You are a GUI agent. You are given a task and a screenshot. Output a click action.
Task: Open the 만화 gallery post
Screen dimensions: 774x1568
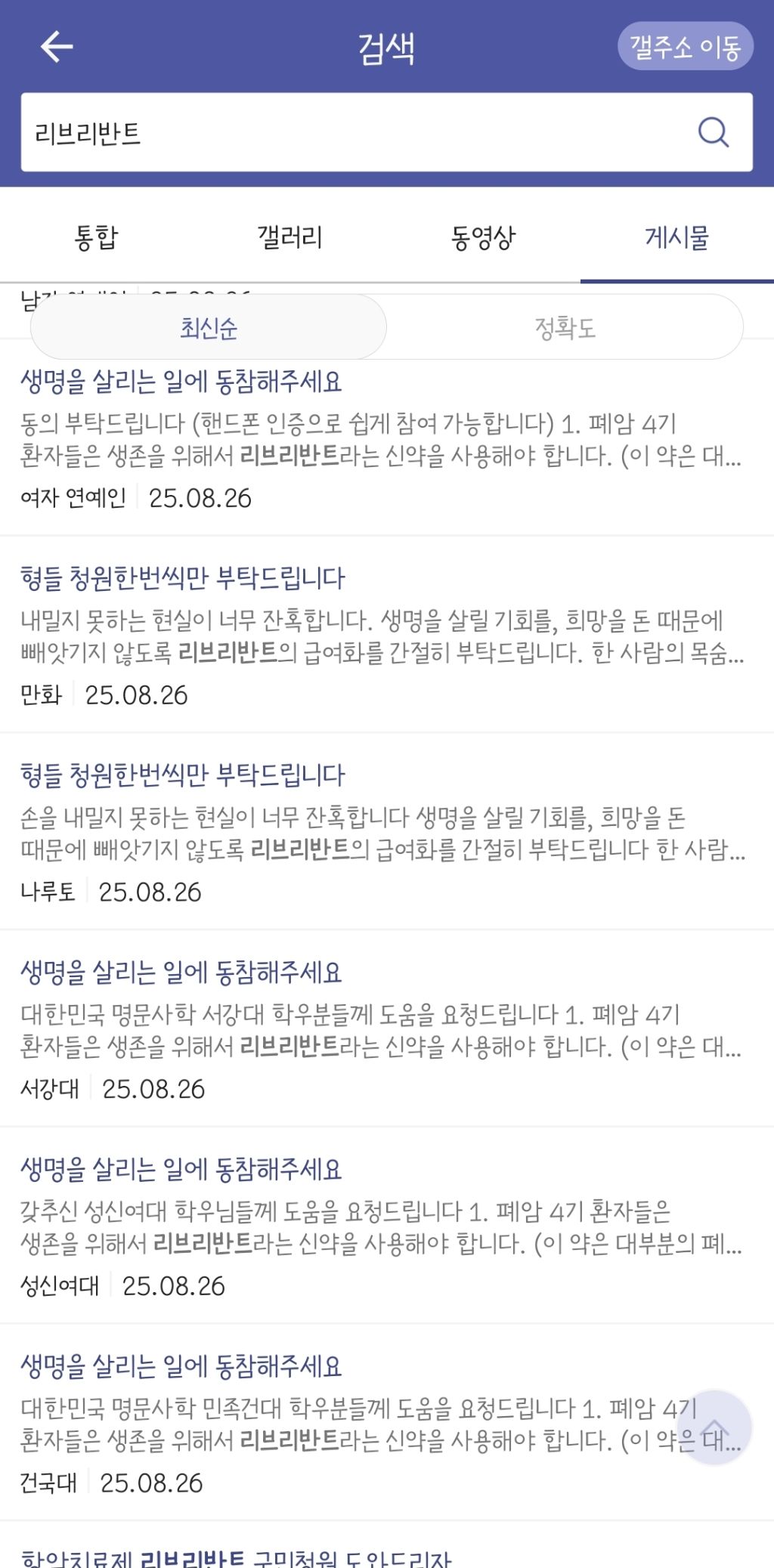pyautogui.click(x=182, y=579)
